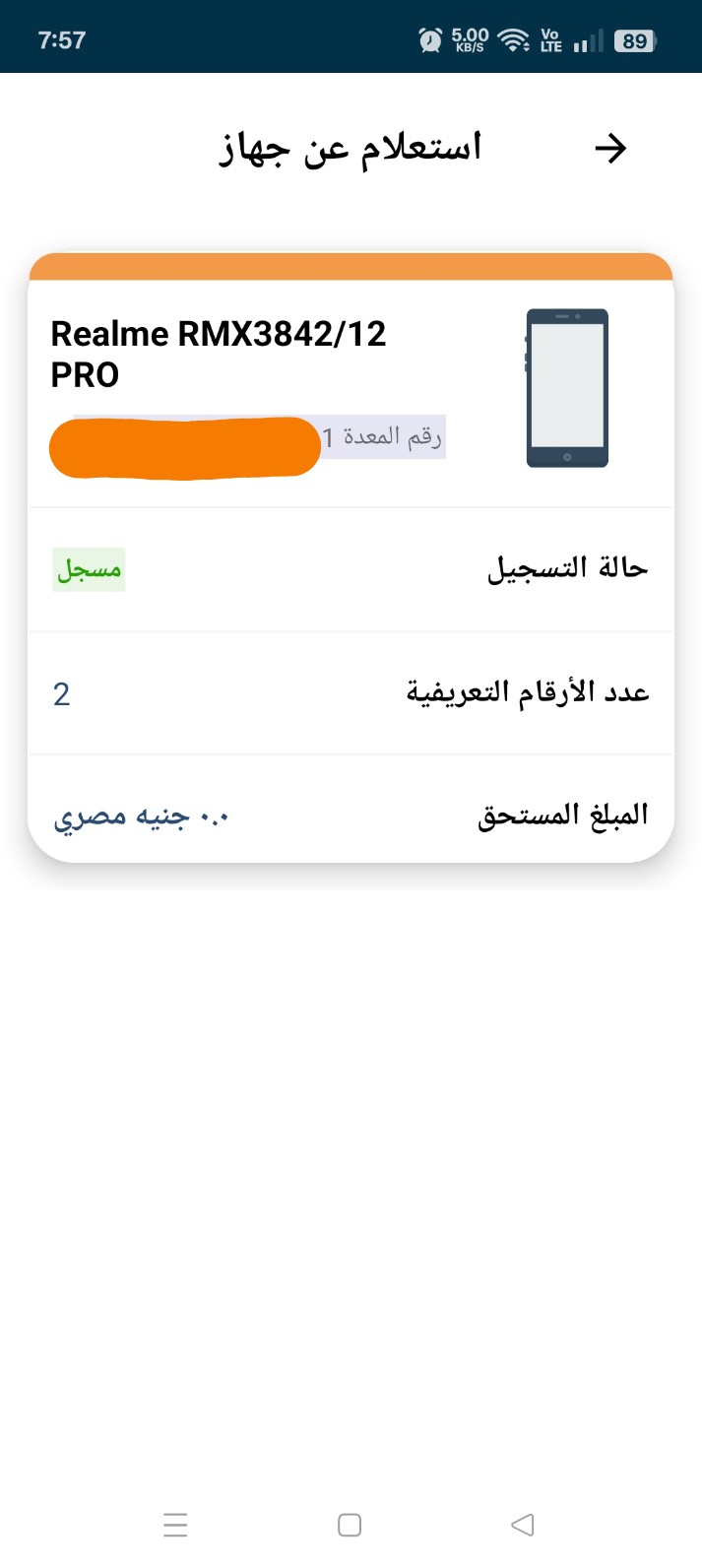The height and width of the screenshot is (1568, 702).
Task: Go back using the top arrow
Action: [610, 149]
